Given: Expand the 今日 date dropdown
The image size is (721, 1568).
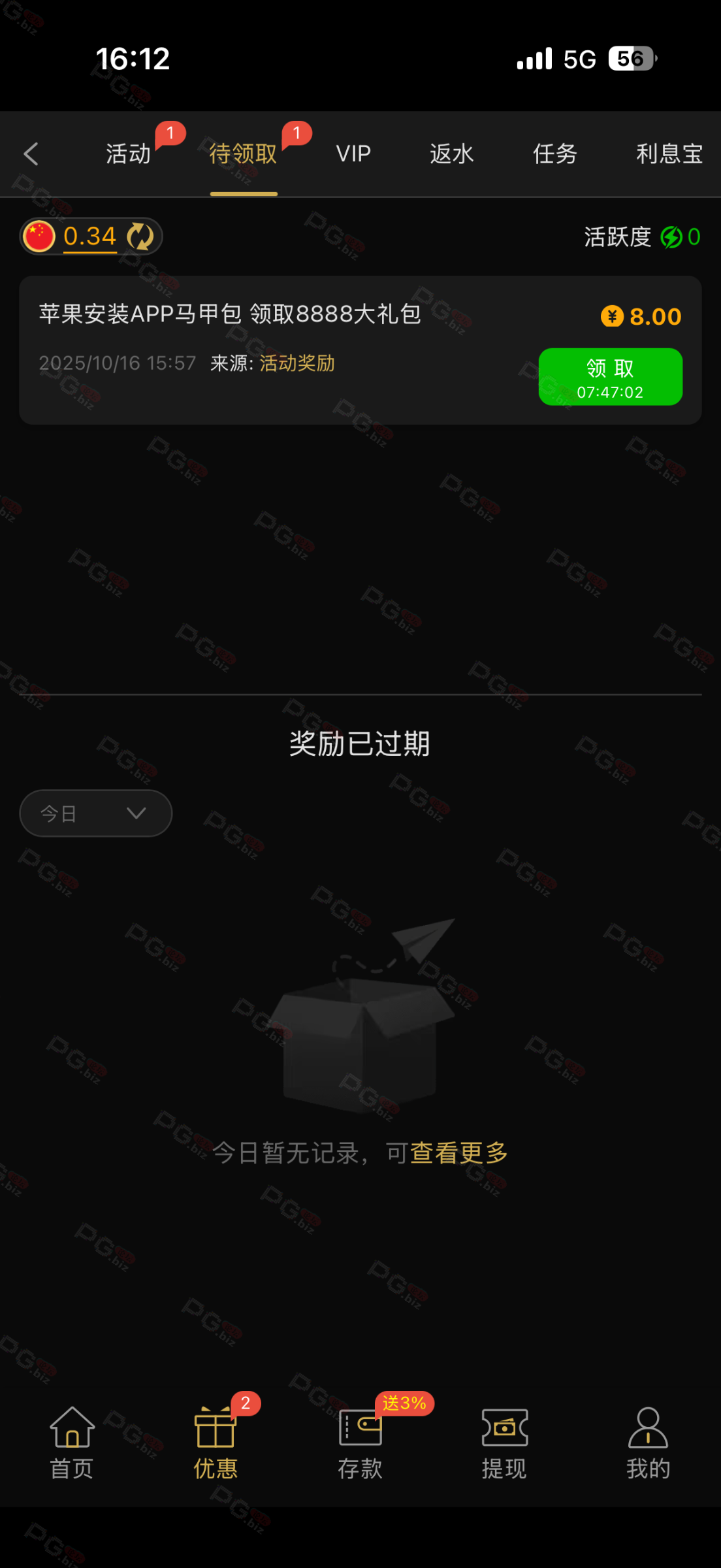Looking at the screenshot, I should pos(96,813).
